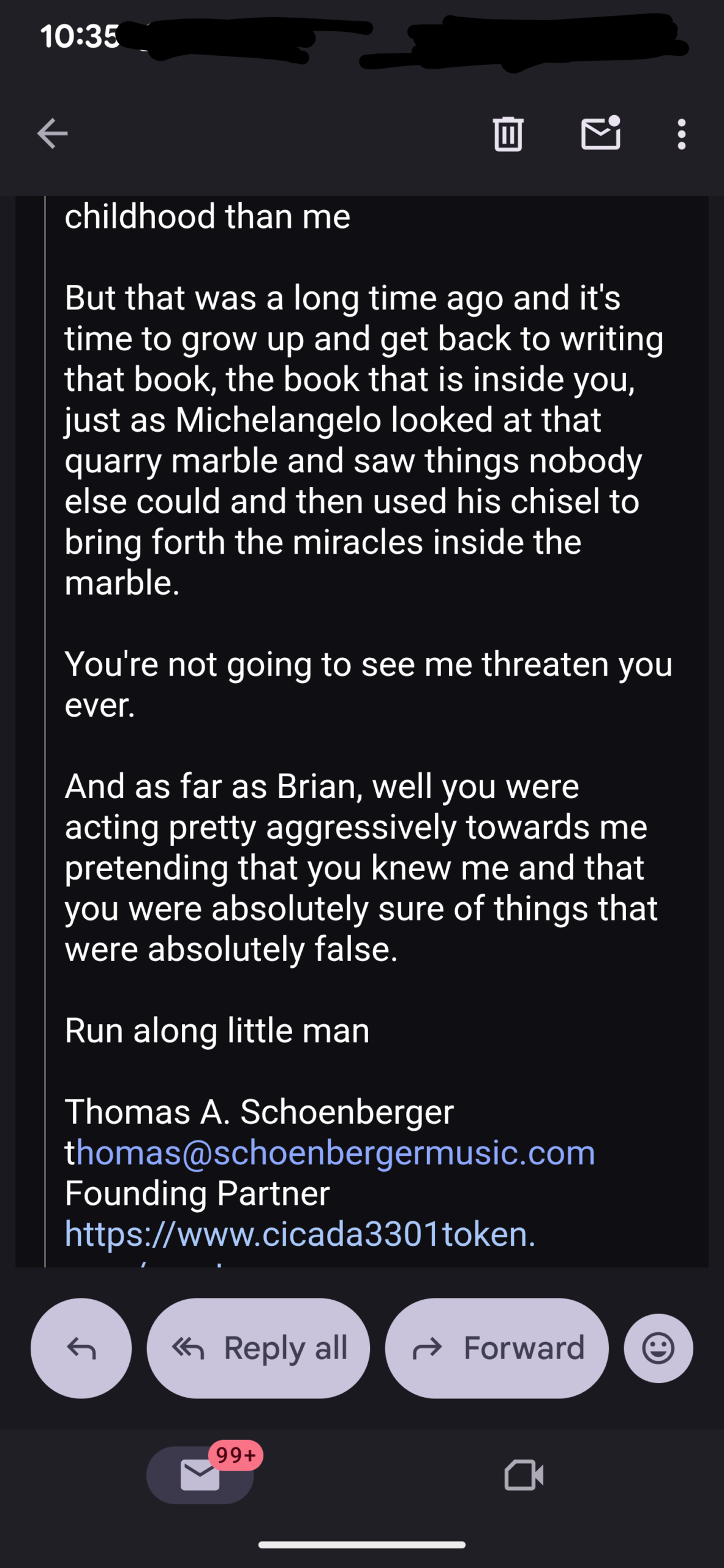Switch to the Mail tab

pyautogui.click(x=200, y=1475)
